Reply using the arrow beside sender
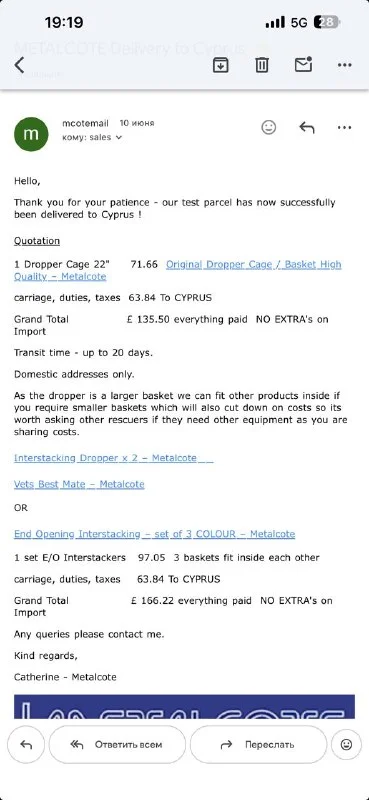Viewport: 369px width, 800px height. click(306, 127)
